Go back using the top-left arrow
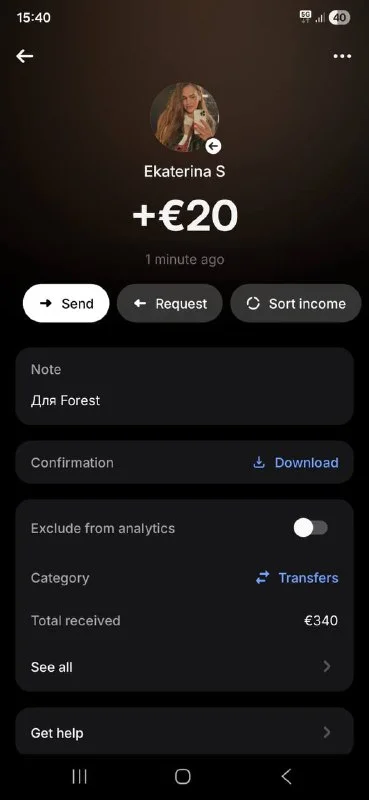 [x=24, y=56]
